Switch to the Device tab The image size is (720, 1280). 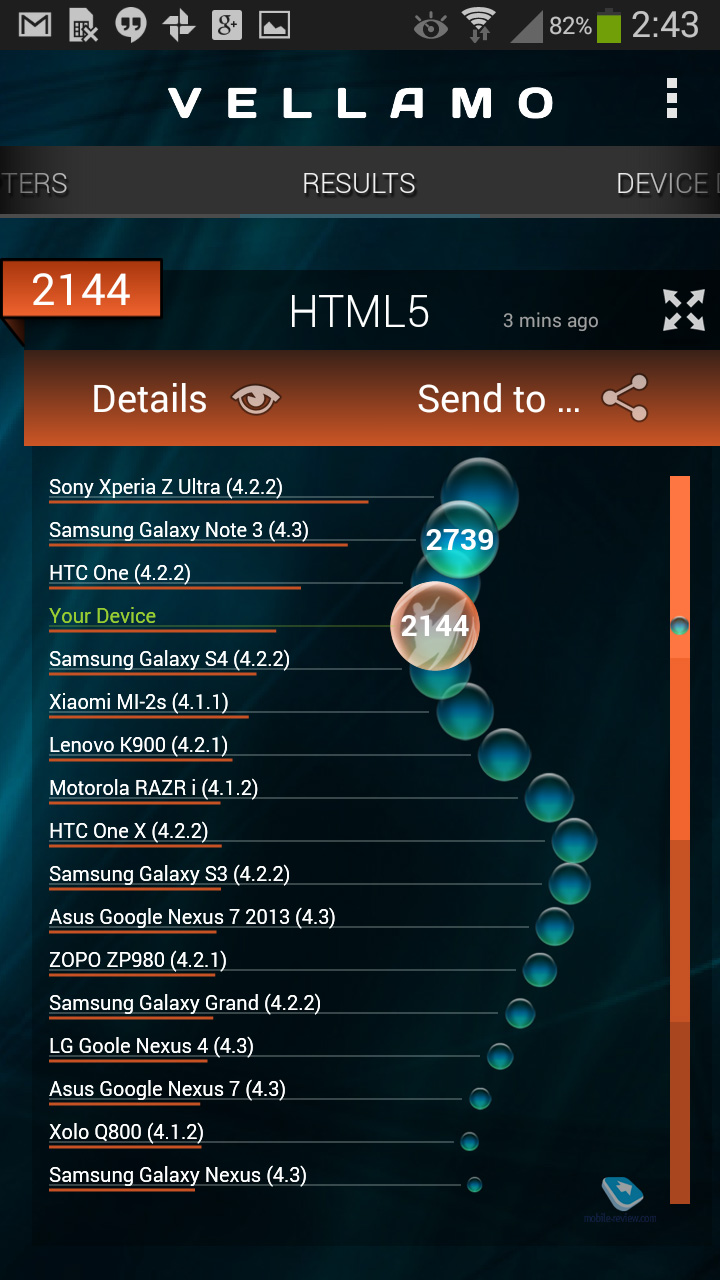(667, 184)
